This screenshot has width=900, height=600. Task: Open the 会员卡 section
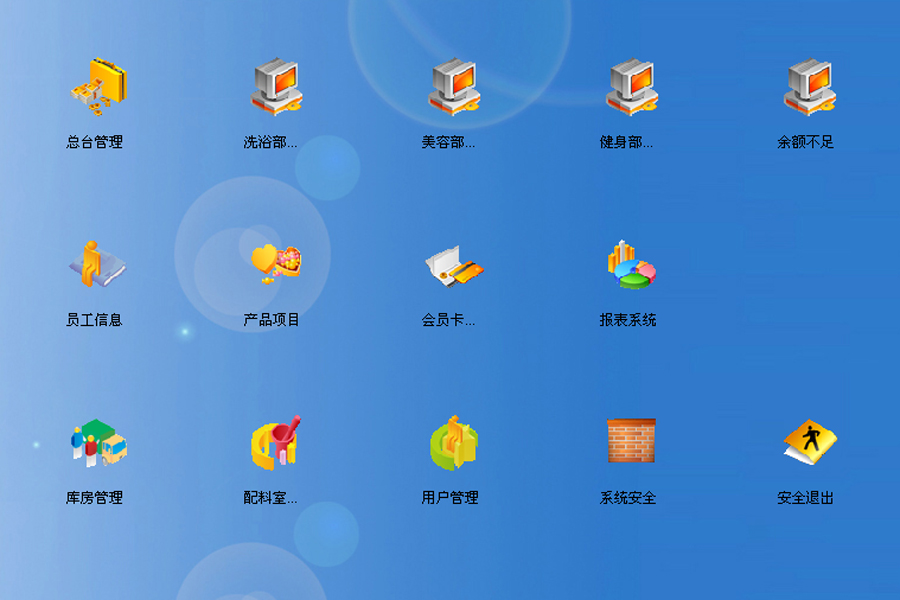click(452, 265)
